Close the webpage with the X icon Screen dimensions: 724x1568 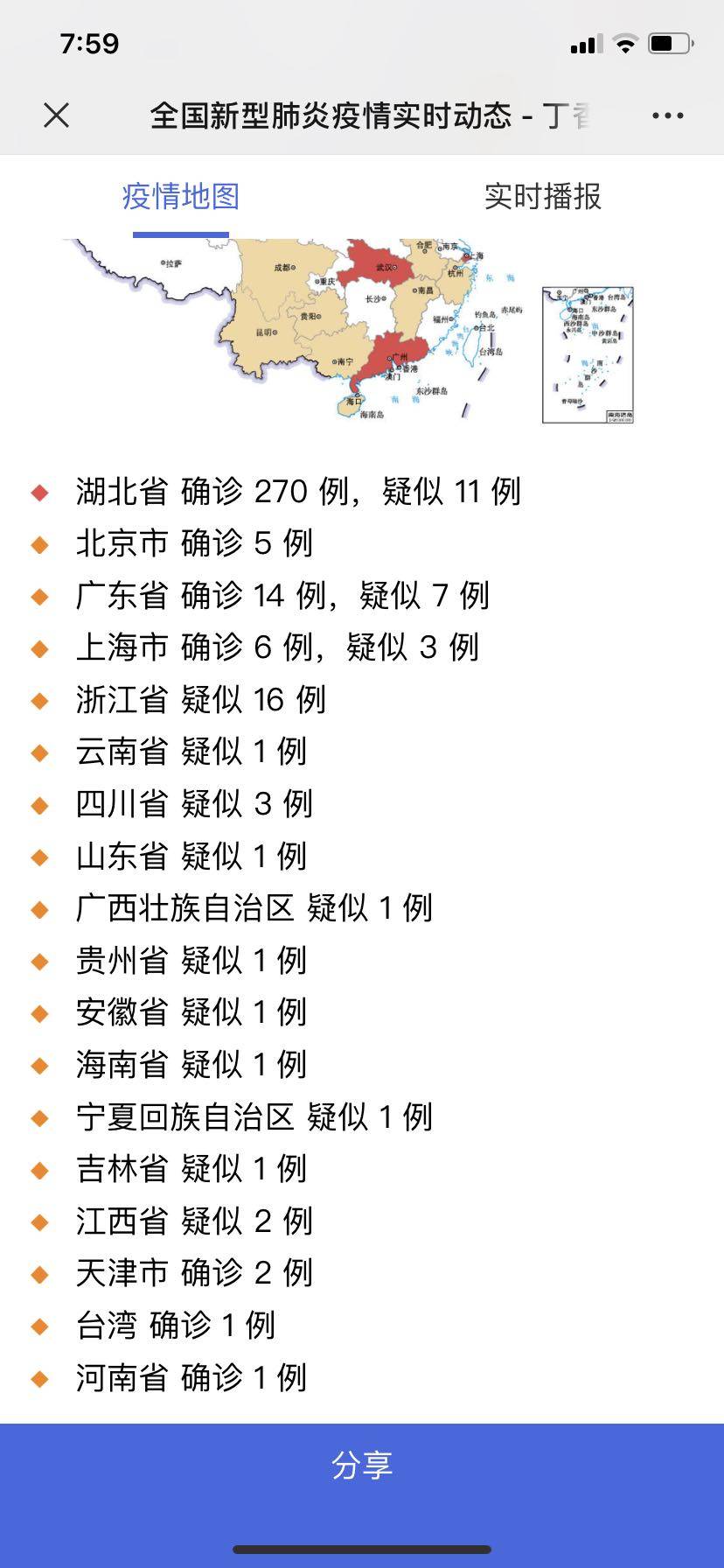57,115
